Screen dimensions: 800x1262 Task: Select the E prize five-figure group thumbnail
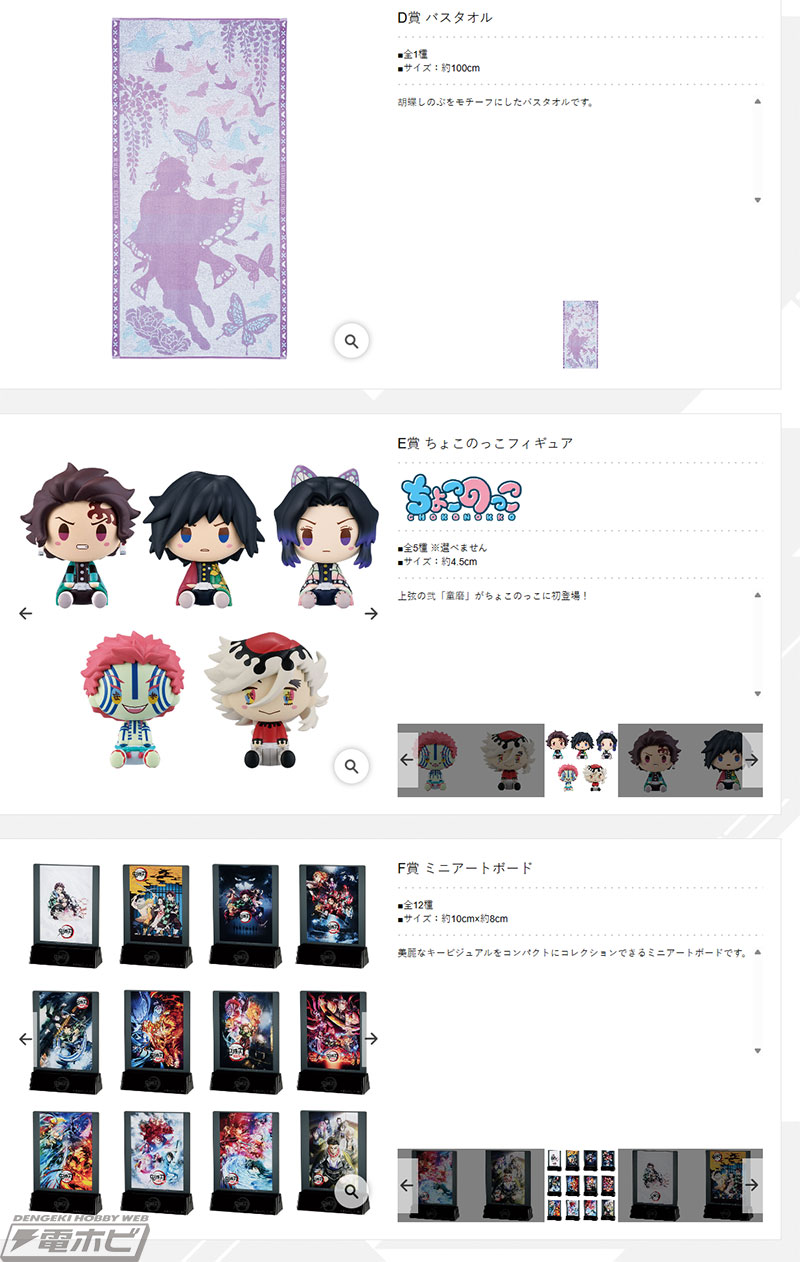[x=581, y=760]
